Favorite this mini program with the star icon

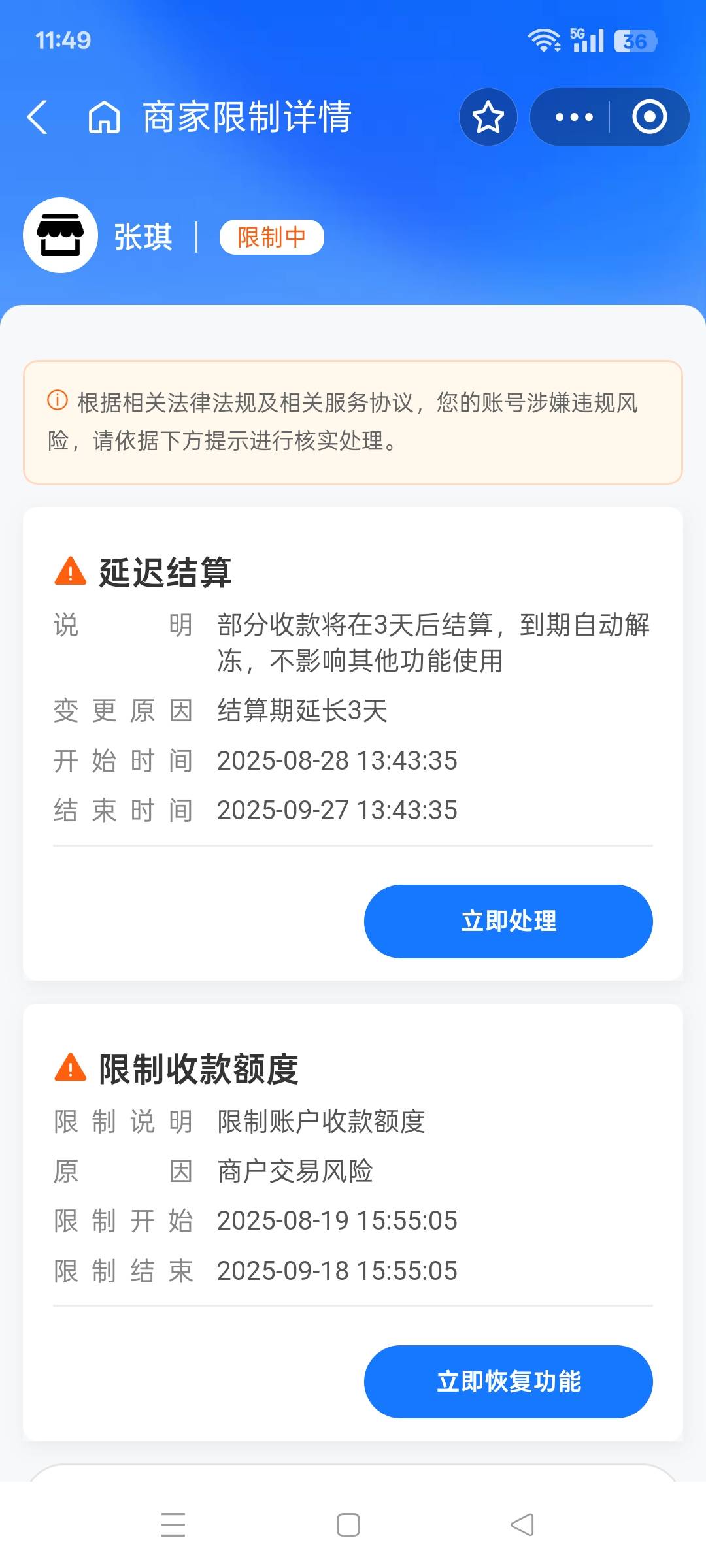coord(488,117)
